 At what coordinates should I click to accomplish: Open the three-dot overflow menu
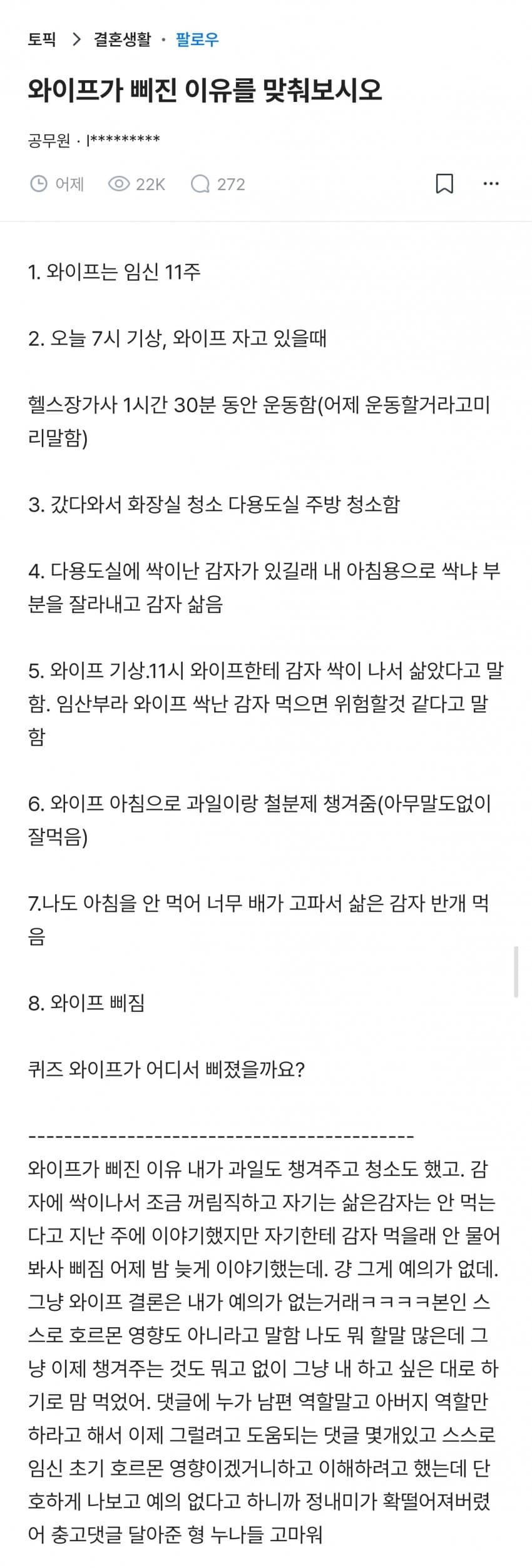(x=491, y=183)
